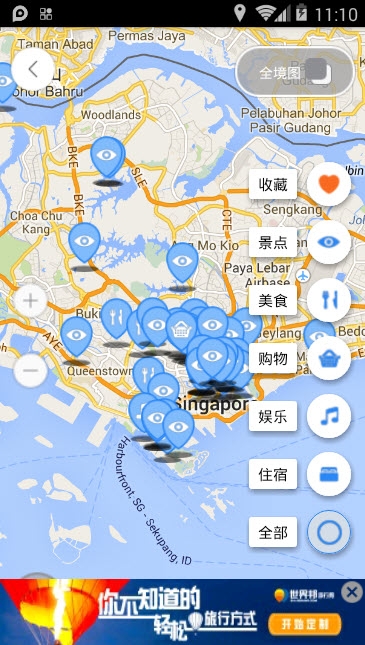
Task: Filter map by 购物 shopping basket icon
Action: point(329,358)
